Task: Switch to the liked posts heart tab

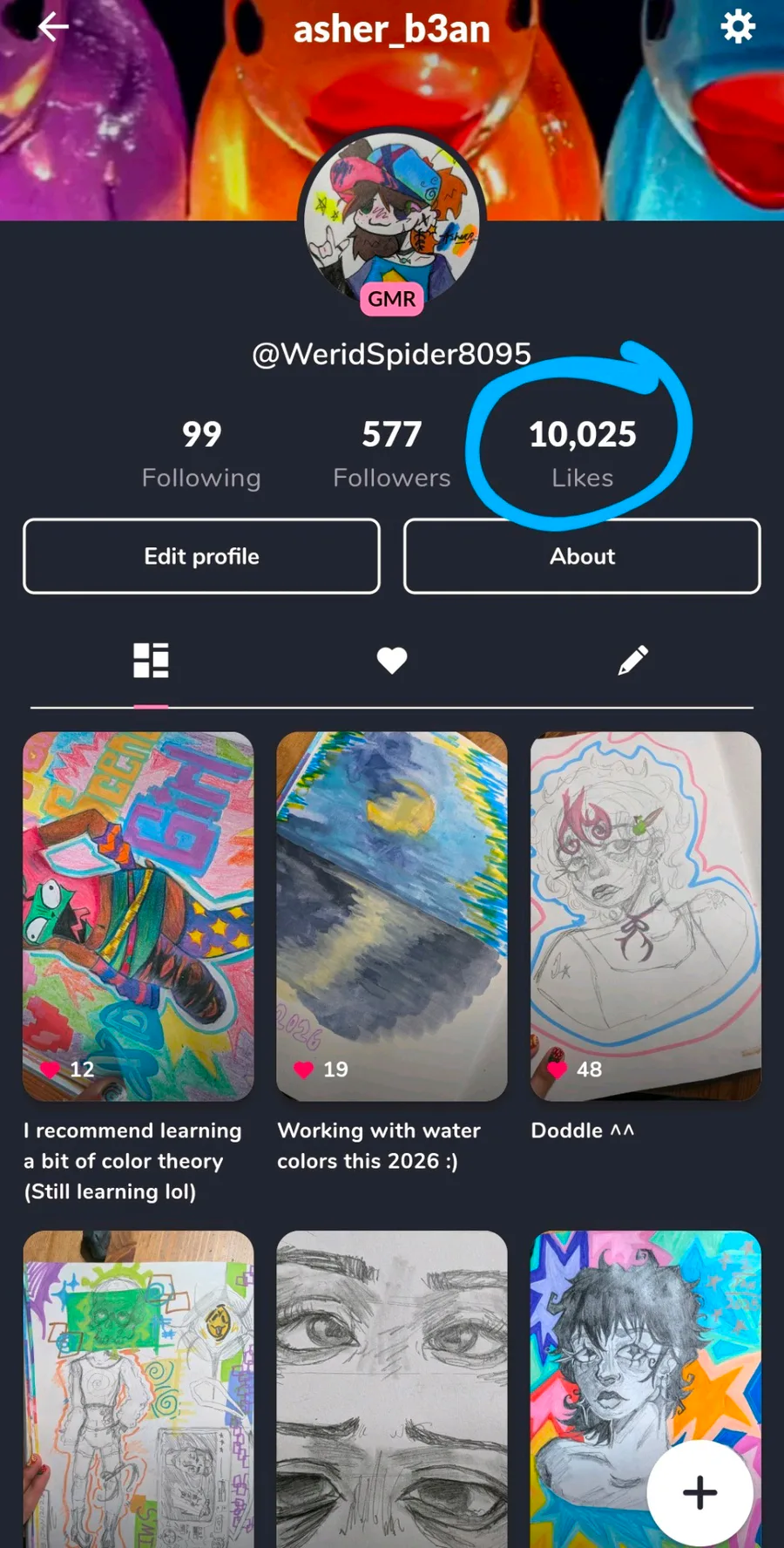Action: pos(391,661)
